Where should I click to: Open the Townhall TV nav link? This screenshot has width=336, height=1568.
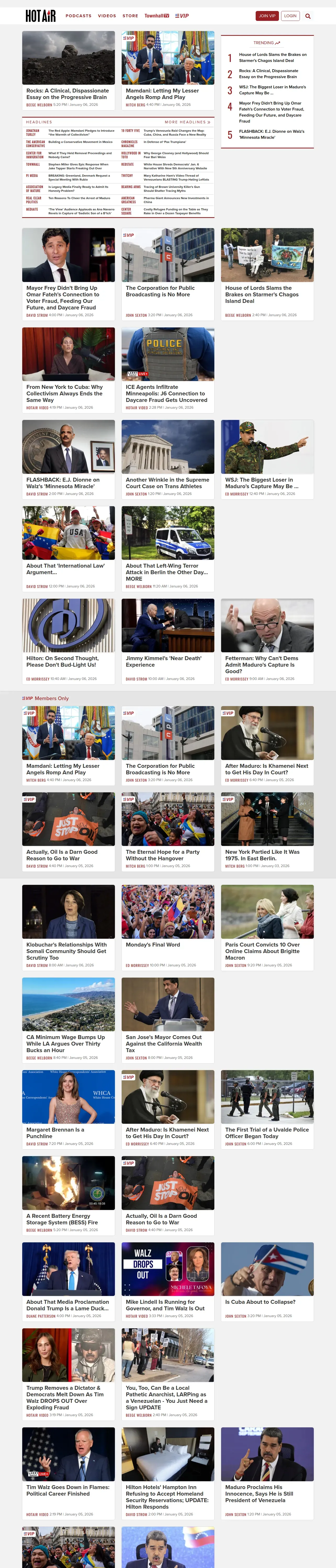[157, 16]
